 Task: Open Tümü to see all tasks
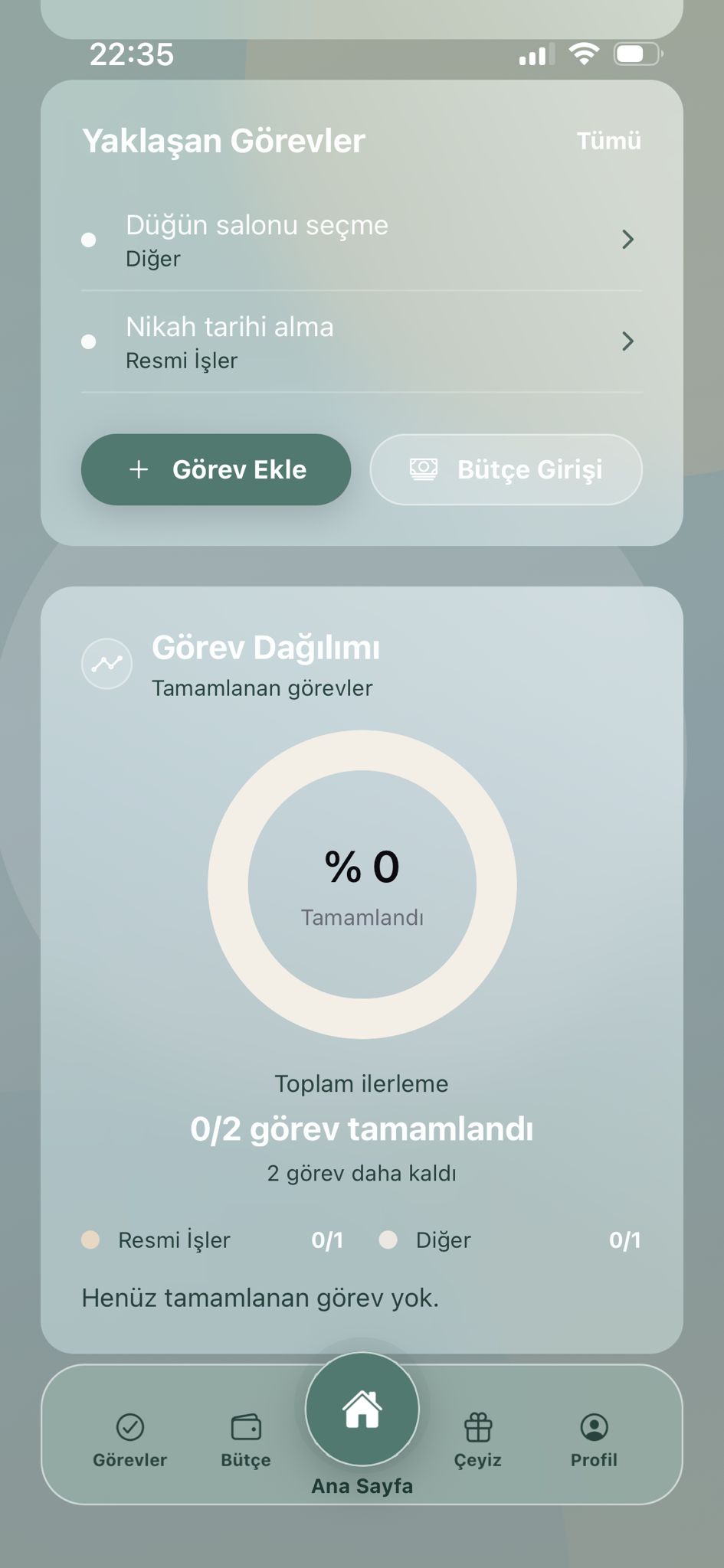(x=609, y=140)
